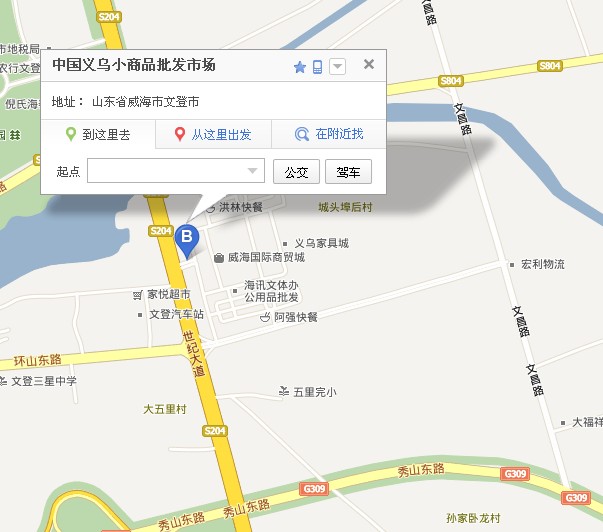Select the blue B map marker
603x532 pixels.
(x=186, y=240)
